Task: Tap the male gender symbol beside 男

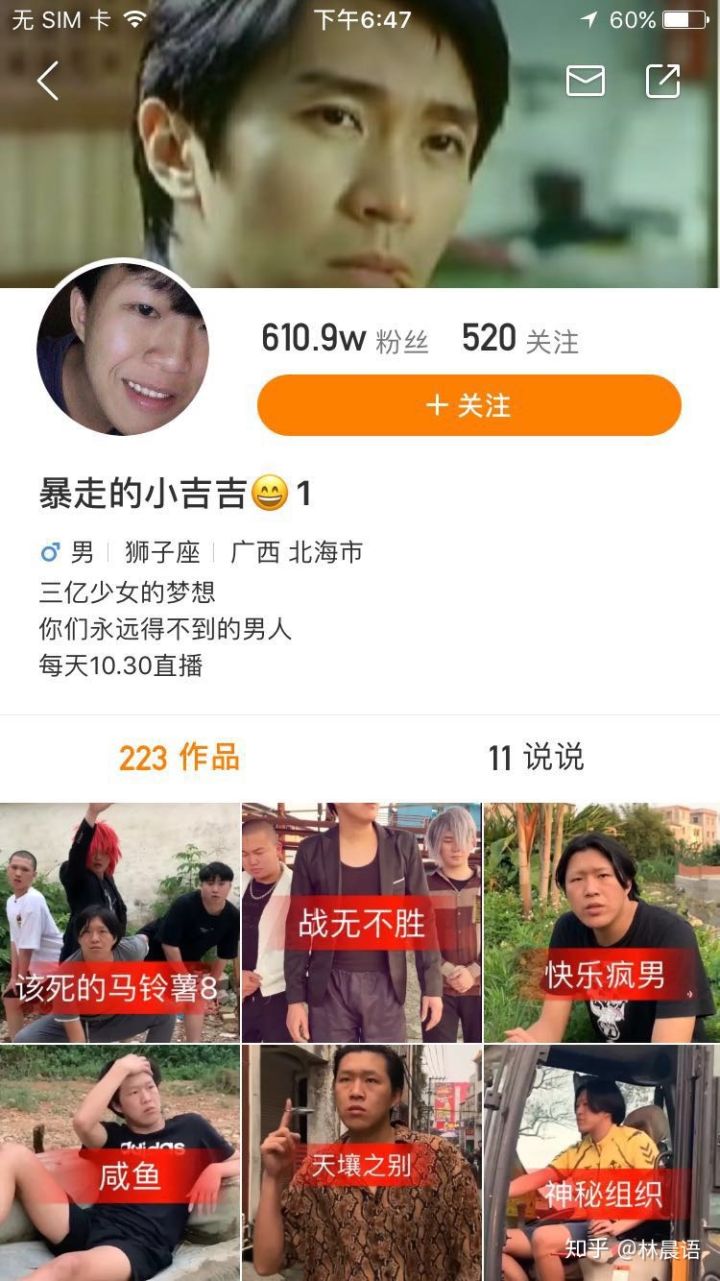Action: (48, 551)
